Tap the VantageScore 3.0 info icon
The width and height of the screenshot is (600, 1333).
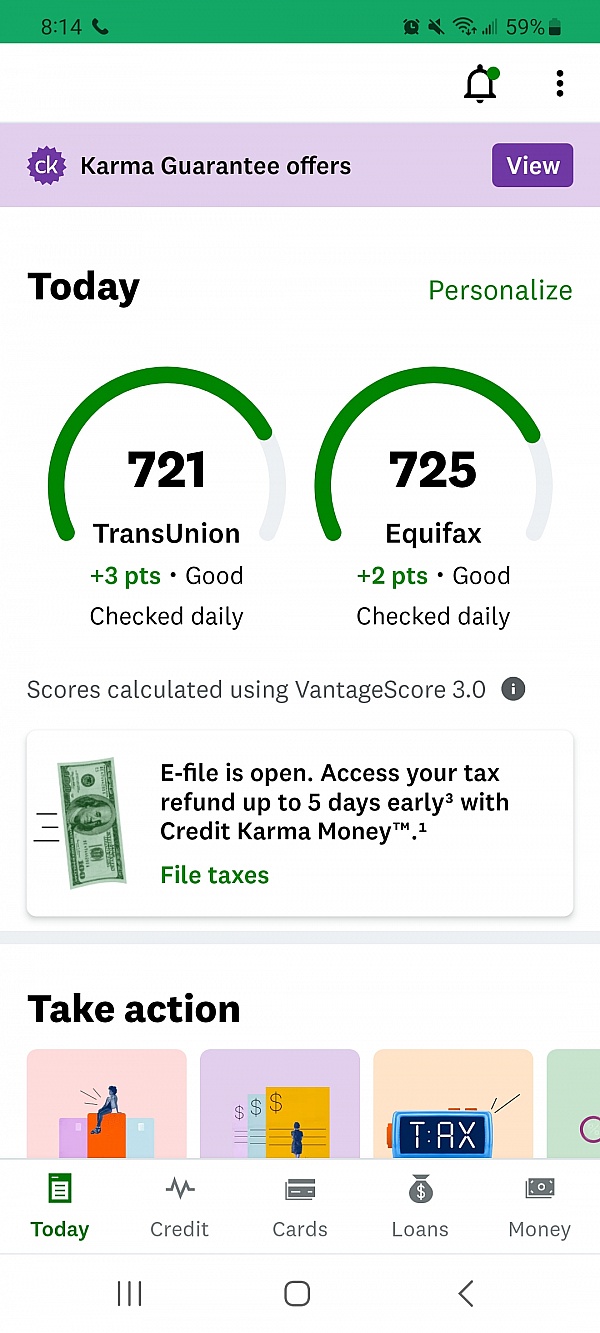point(513,689)
